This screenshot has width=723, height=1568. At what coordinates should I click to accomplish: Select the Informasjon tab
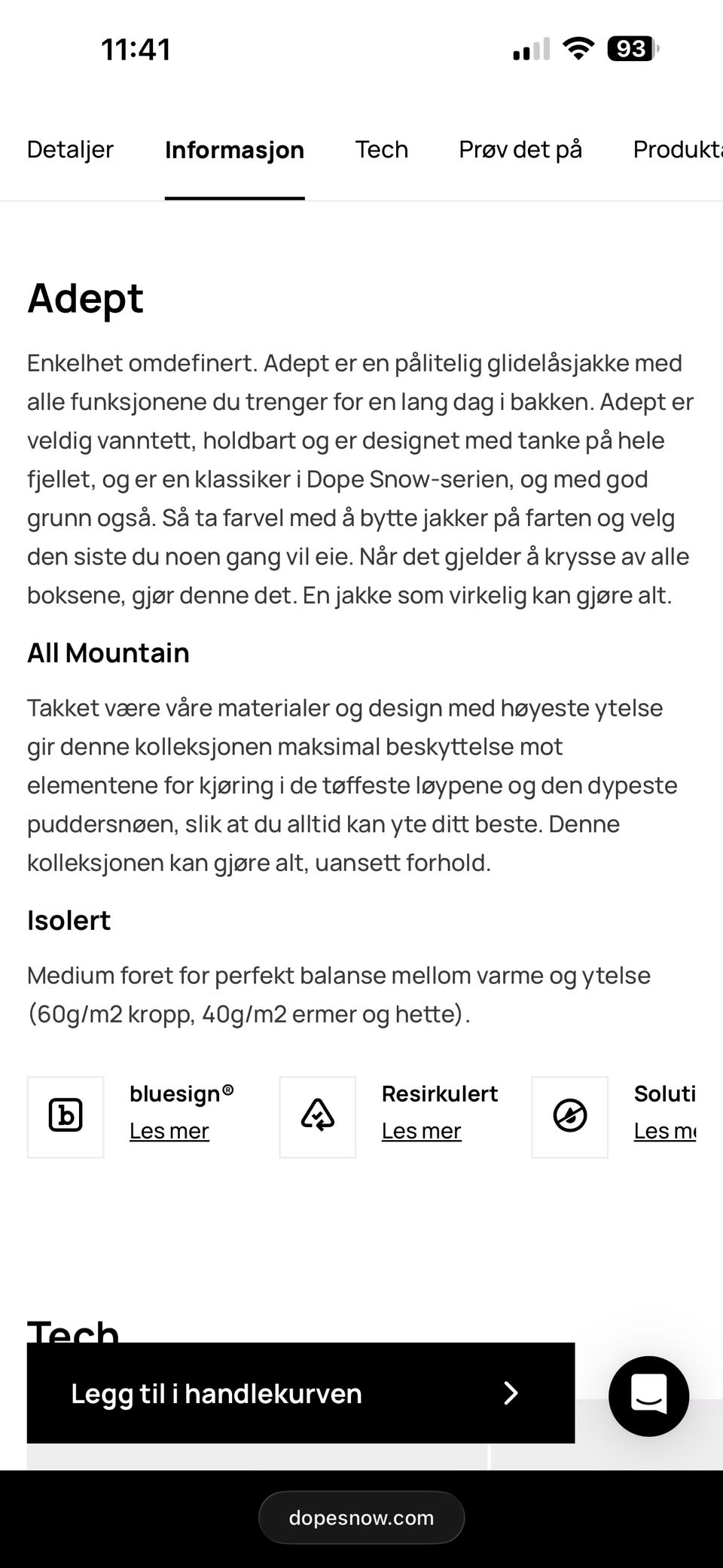pyautogui.click(x=234, y=149)
